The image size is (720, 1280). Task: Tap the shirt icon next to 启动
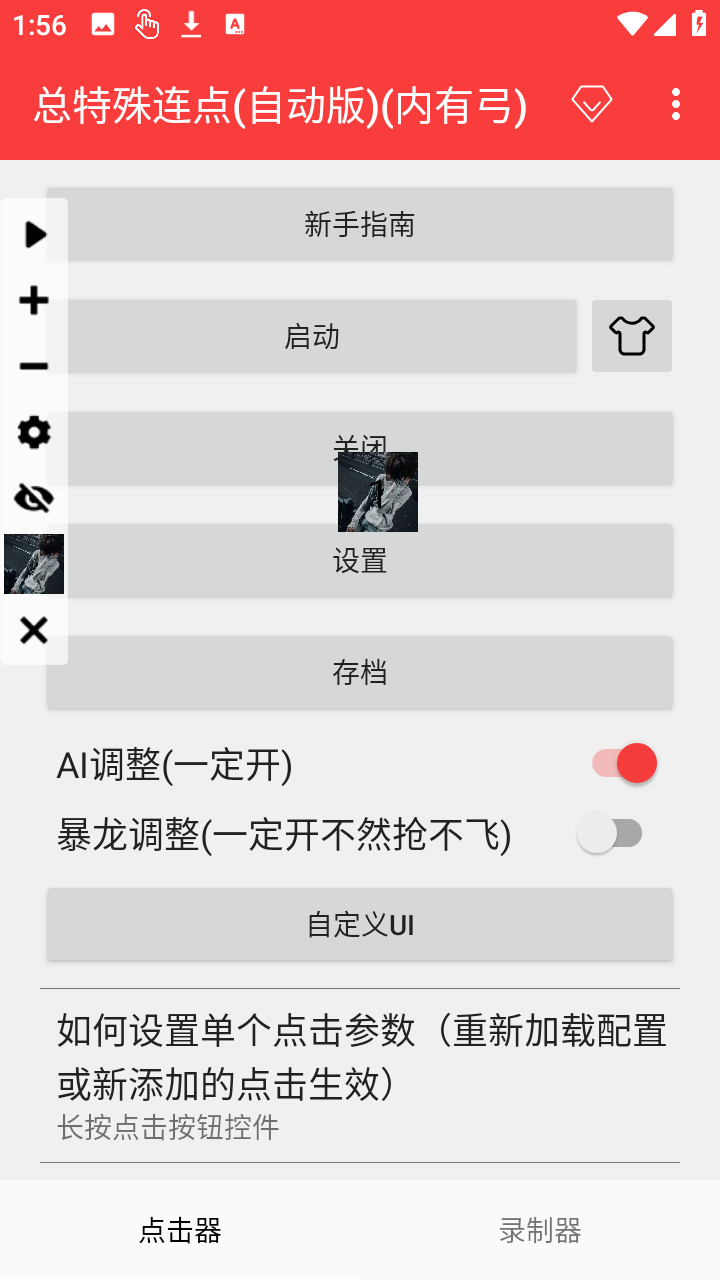tap(632, 336)
